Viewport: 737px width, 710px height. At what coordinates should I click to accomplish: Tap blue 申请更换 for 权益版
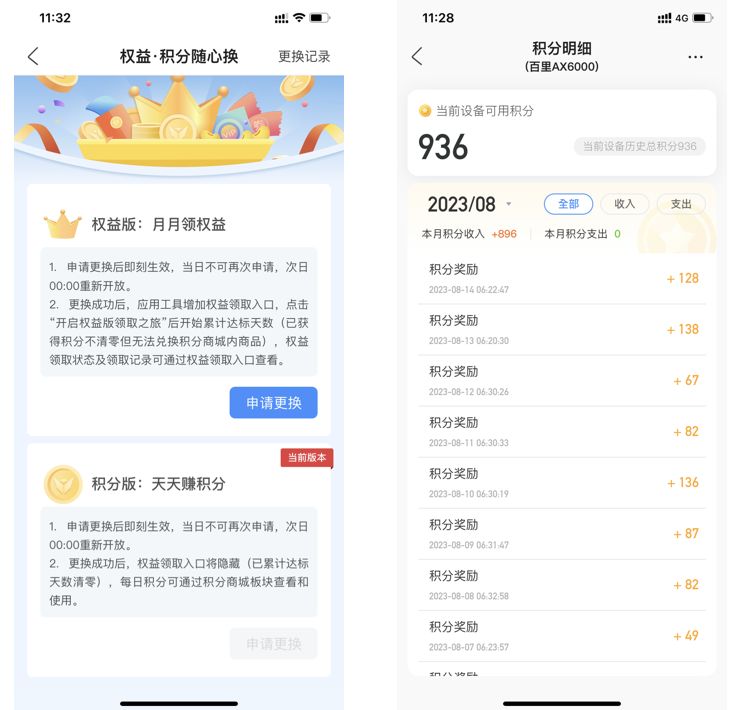273,402
